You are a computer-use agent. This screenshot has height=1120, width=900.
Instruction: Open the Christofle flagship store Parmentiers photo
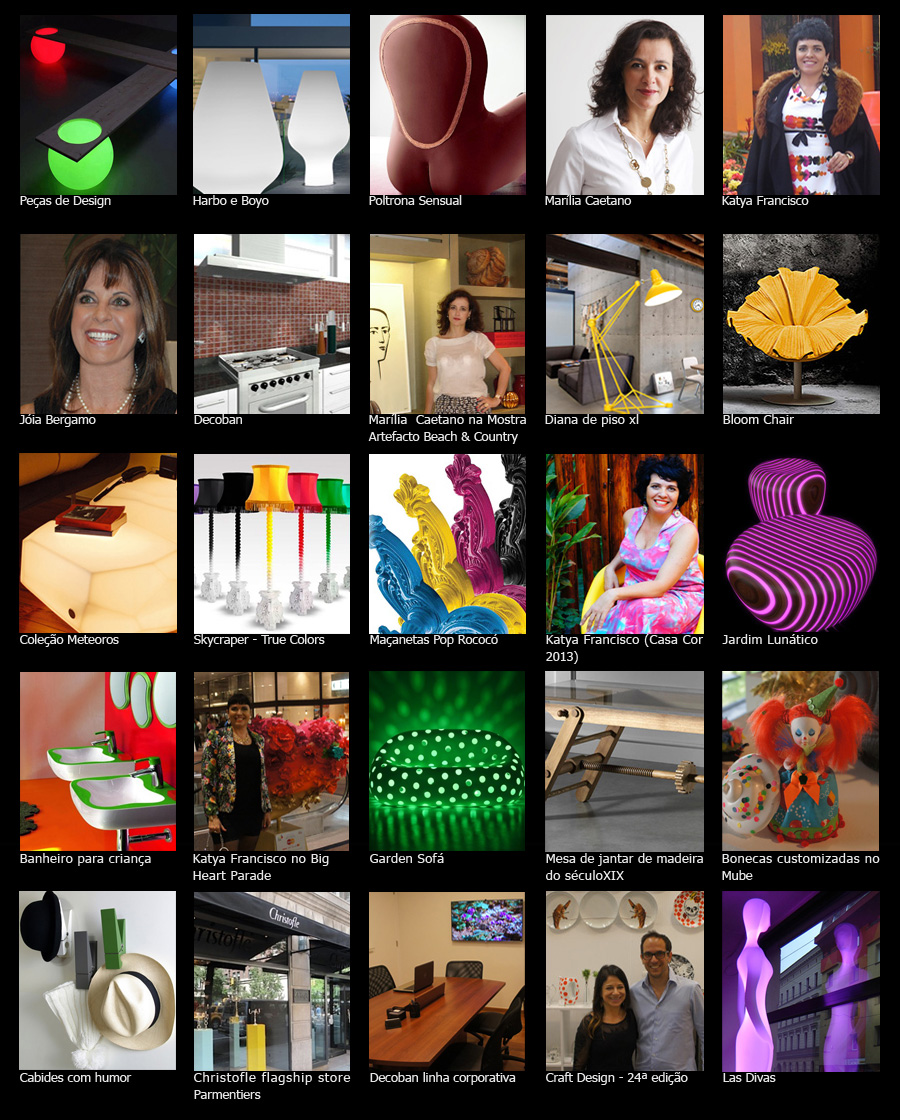[271, 981]
